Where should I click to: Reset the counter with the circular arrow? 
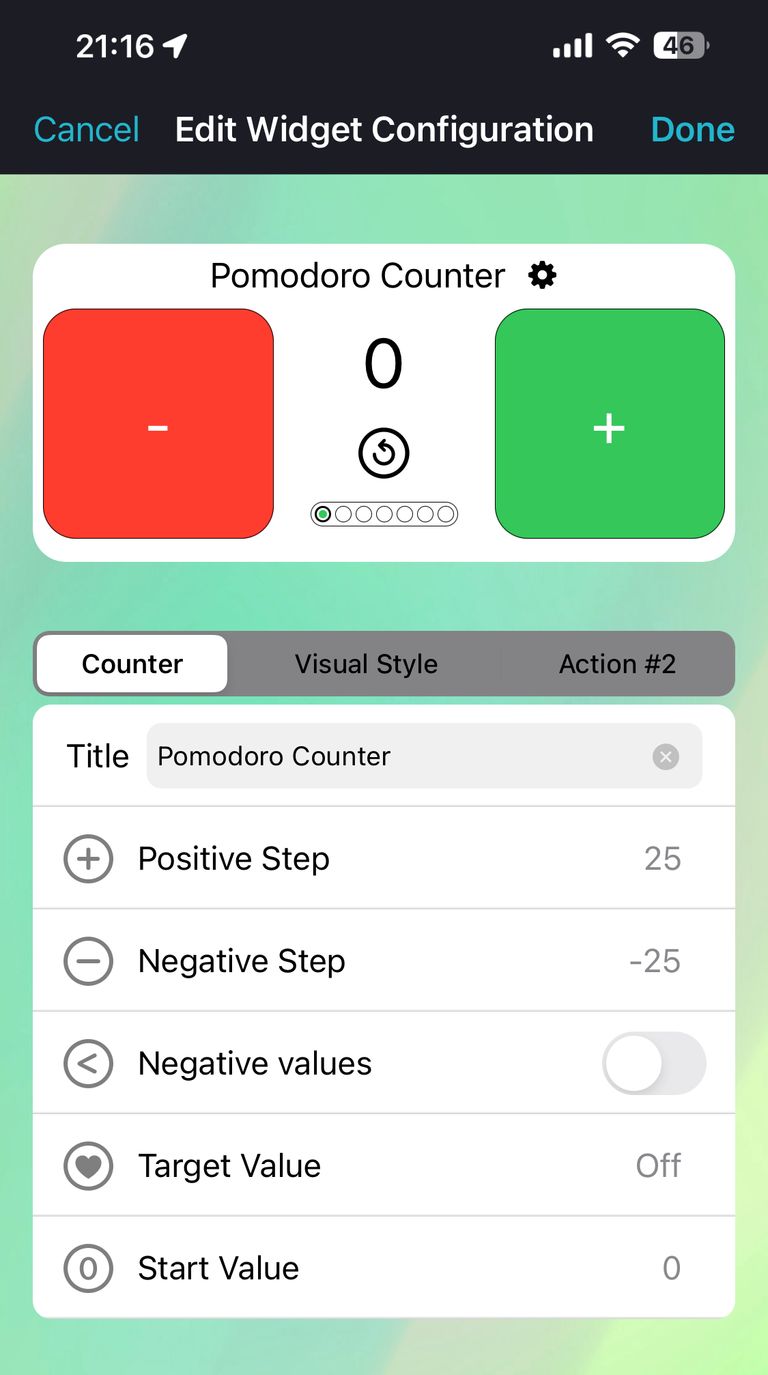(x=384, y=454)
